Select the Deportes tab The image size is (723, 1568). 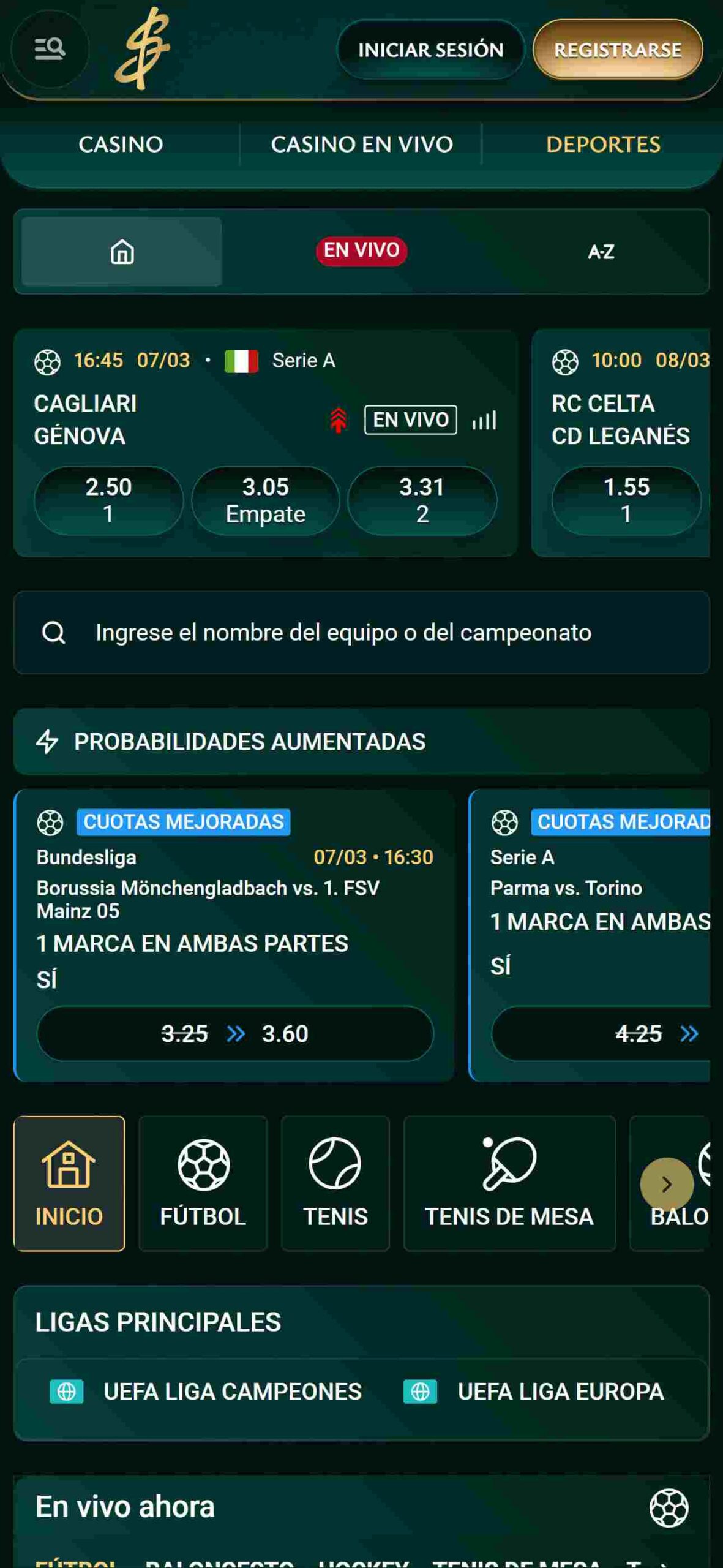pos(602,145)
